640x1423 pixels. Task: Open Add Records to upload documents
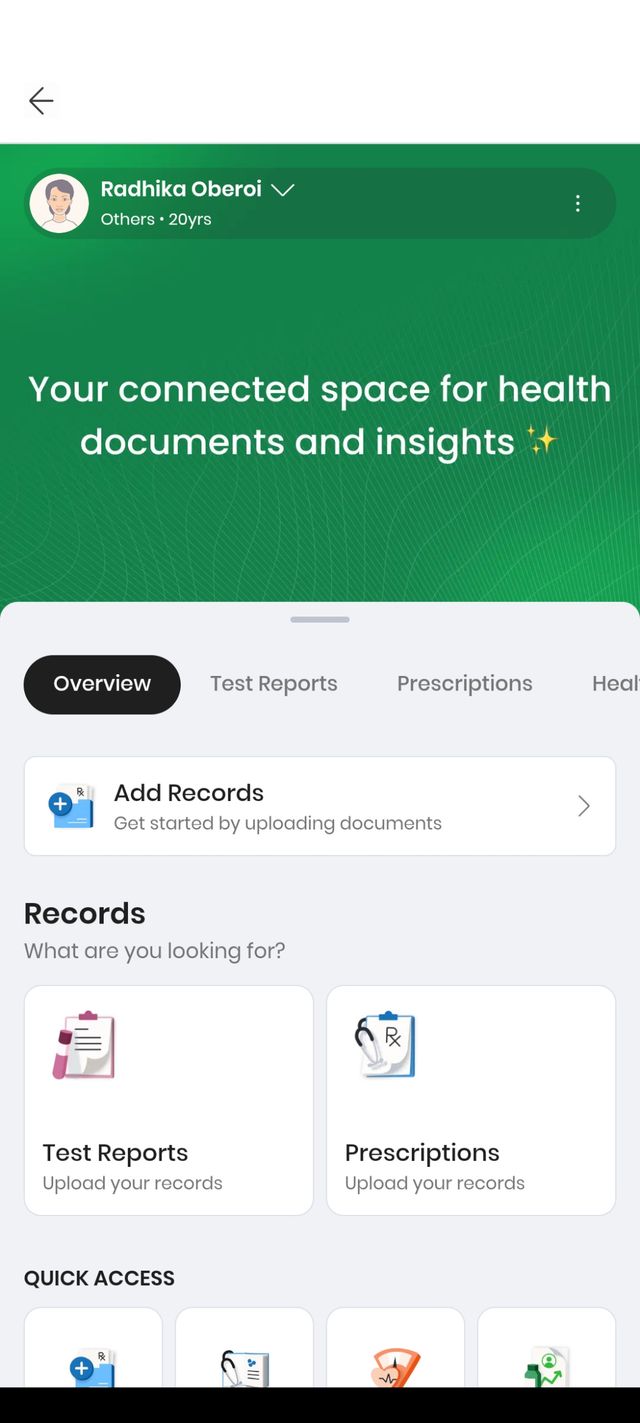point(320,806)
